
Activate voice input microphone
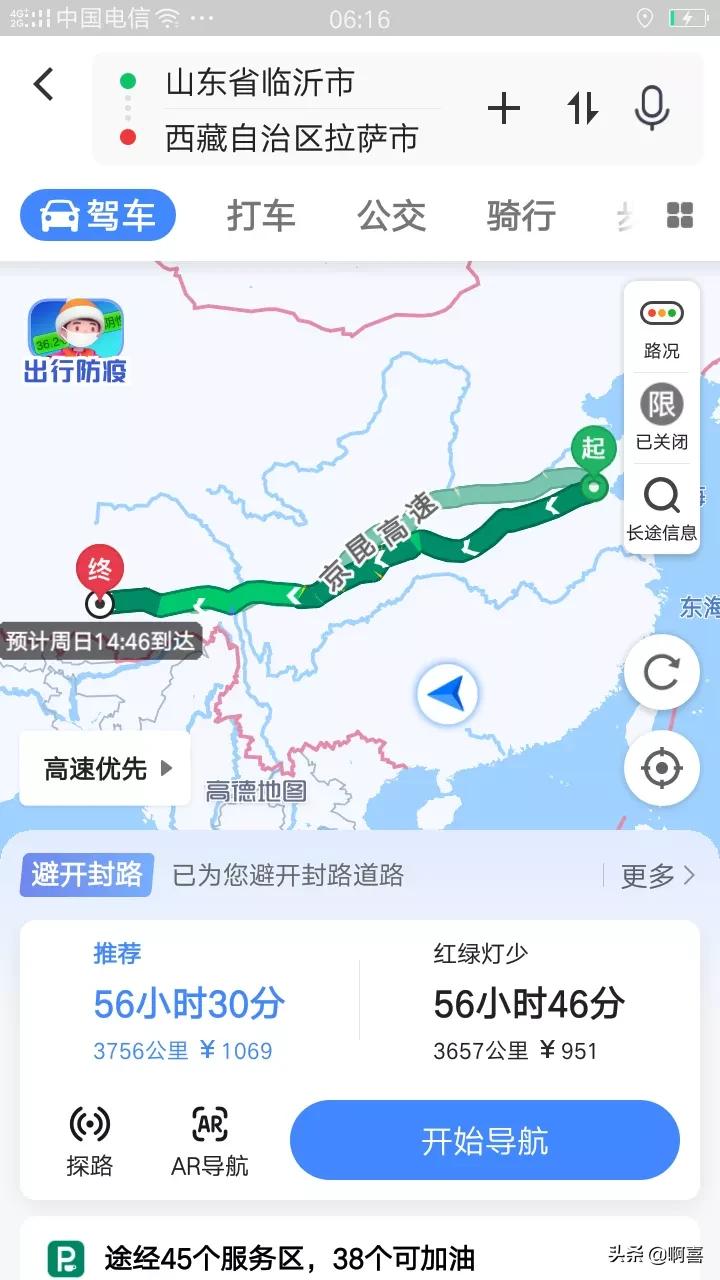coord(652,108)
